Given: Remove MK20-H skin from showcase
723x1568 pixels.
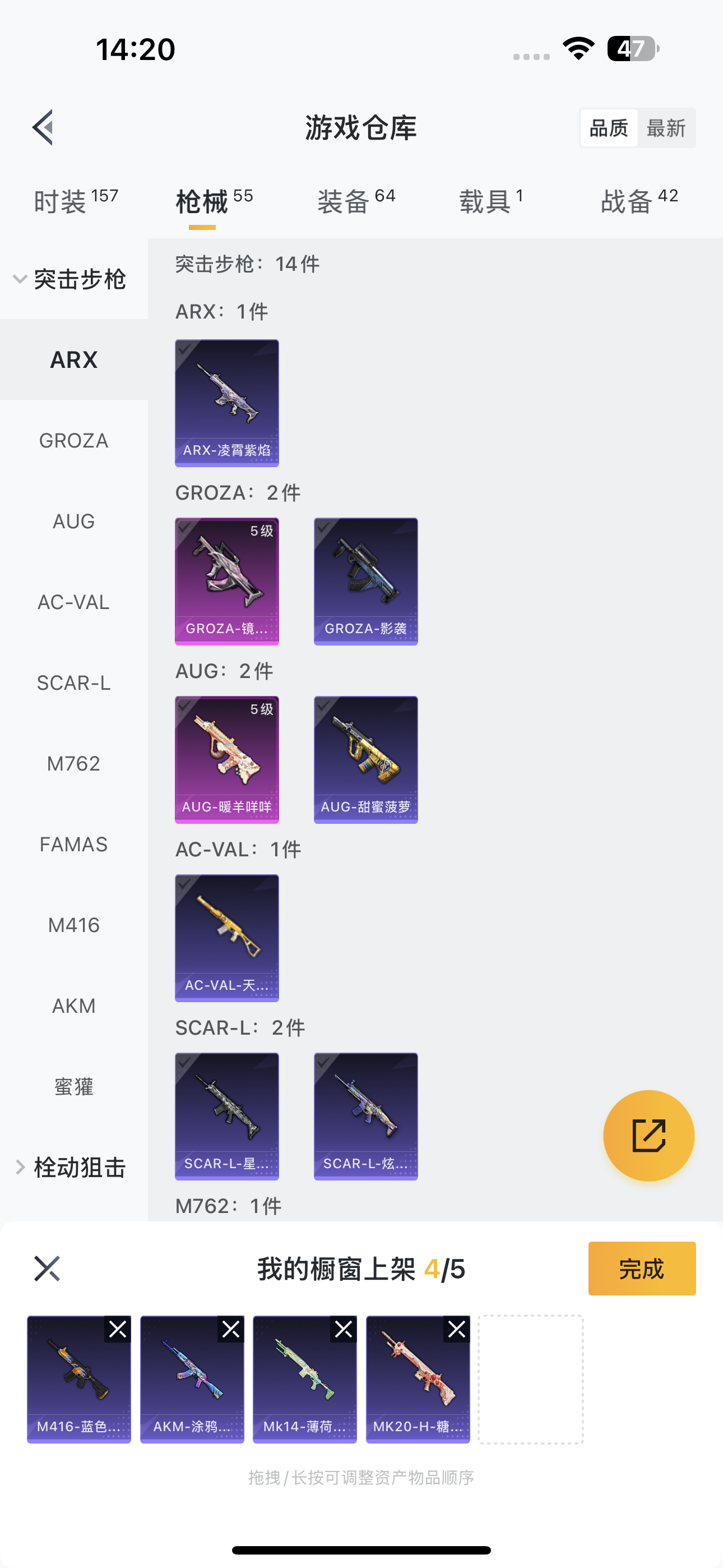Looking at the screenshot, I should point(457,1329).
